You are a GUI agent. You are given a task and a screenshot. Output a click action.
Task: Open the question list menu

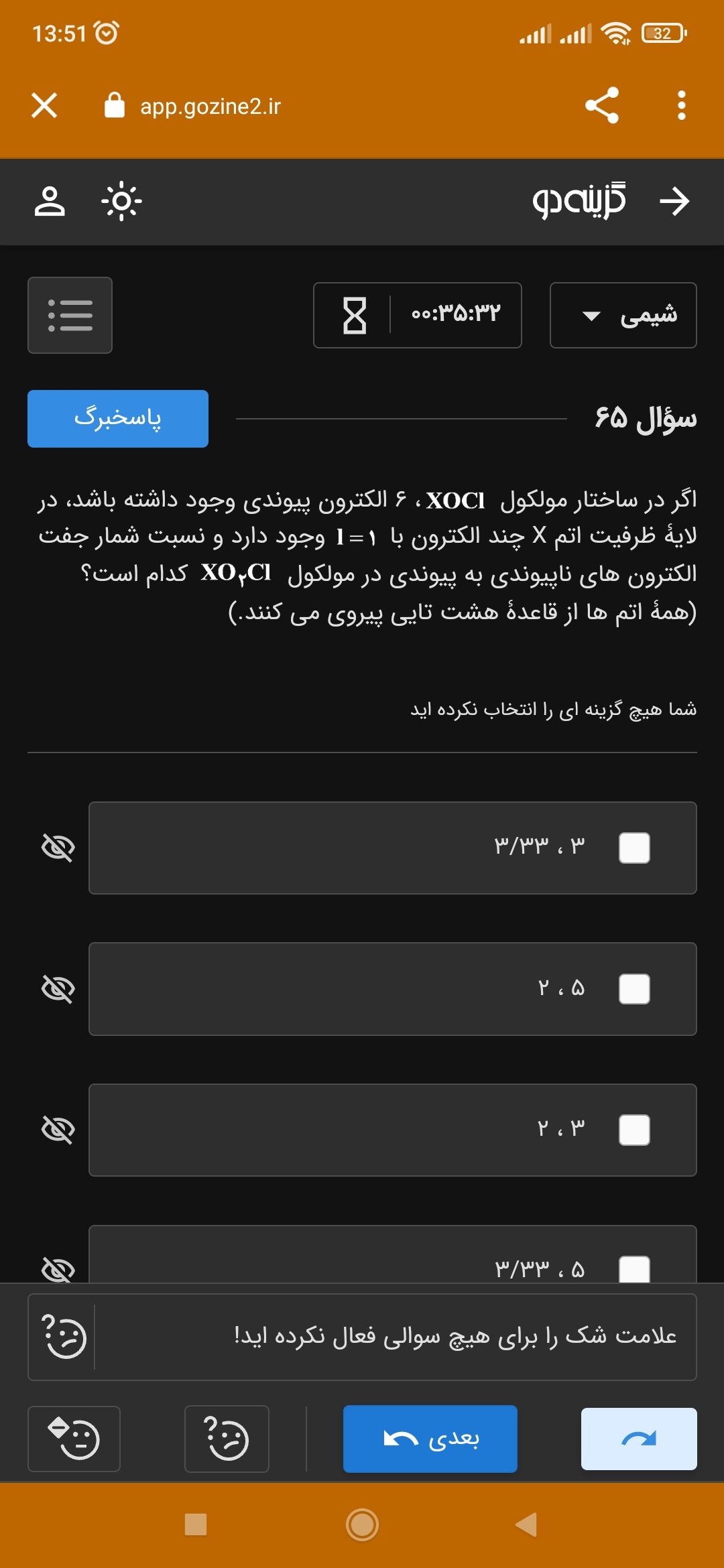coord(70,315)
